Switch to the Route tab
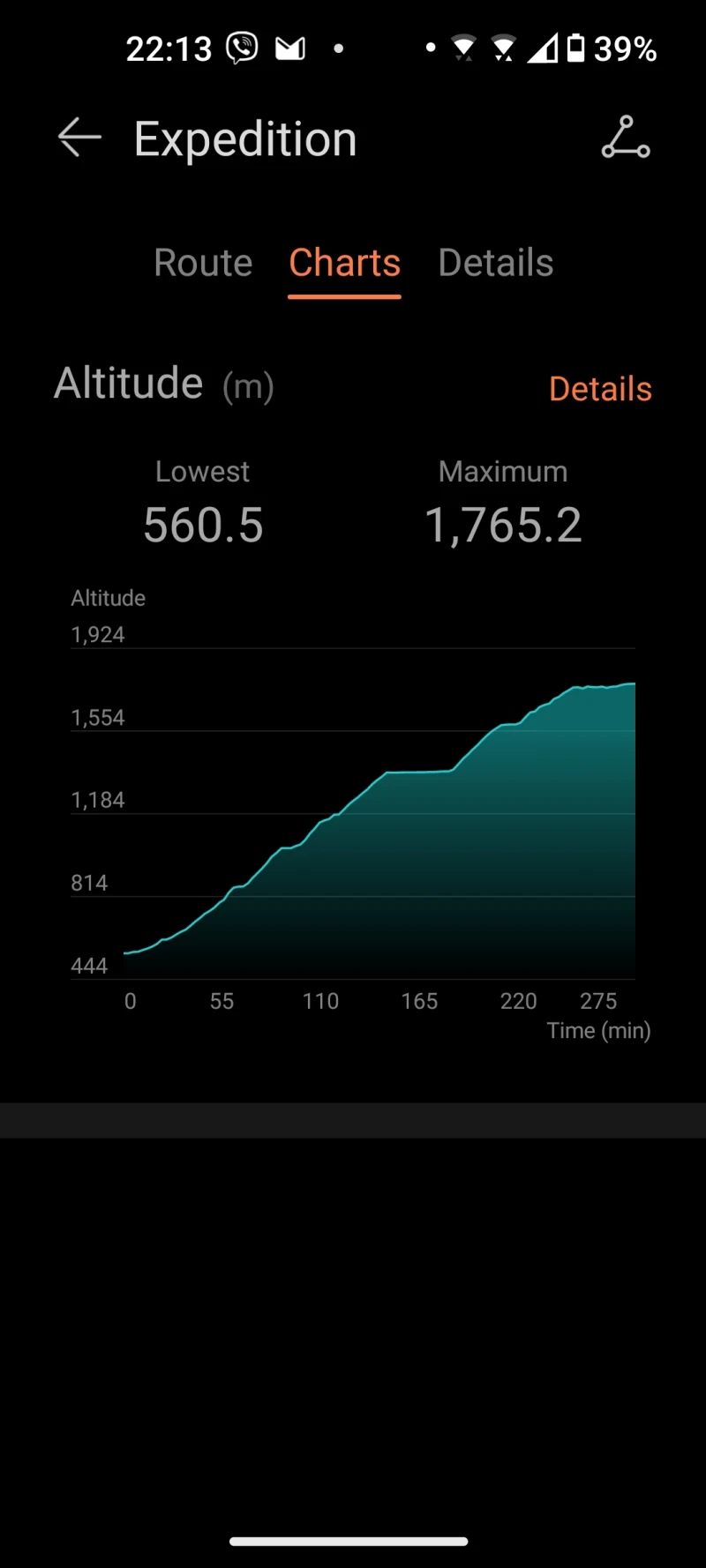This screenshot has width=706, height=1568. click(x=203, y=263)
